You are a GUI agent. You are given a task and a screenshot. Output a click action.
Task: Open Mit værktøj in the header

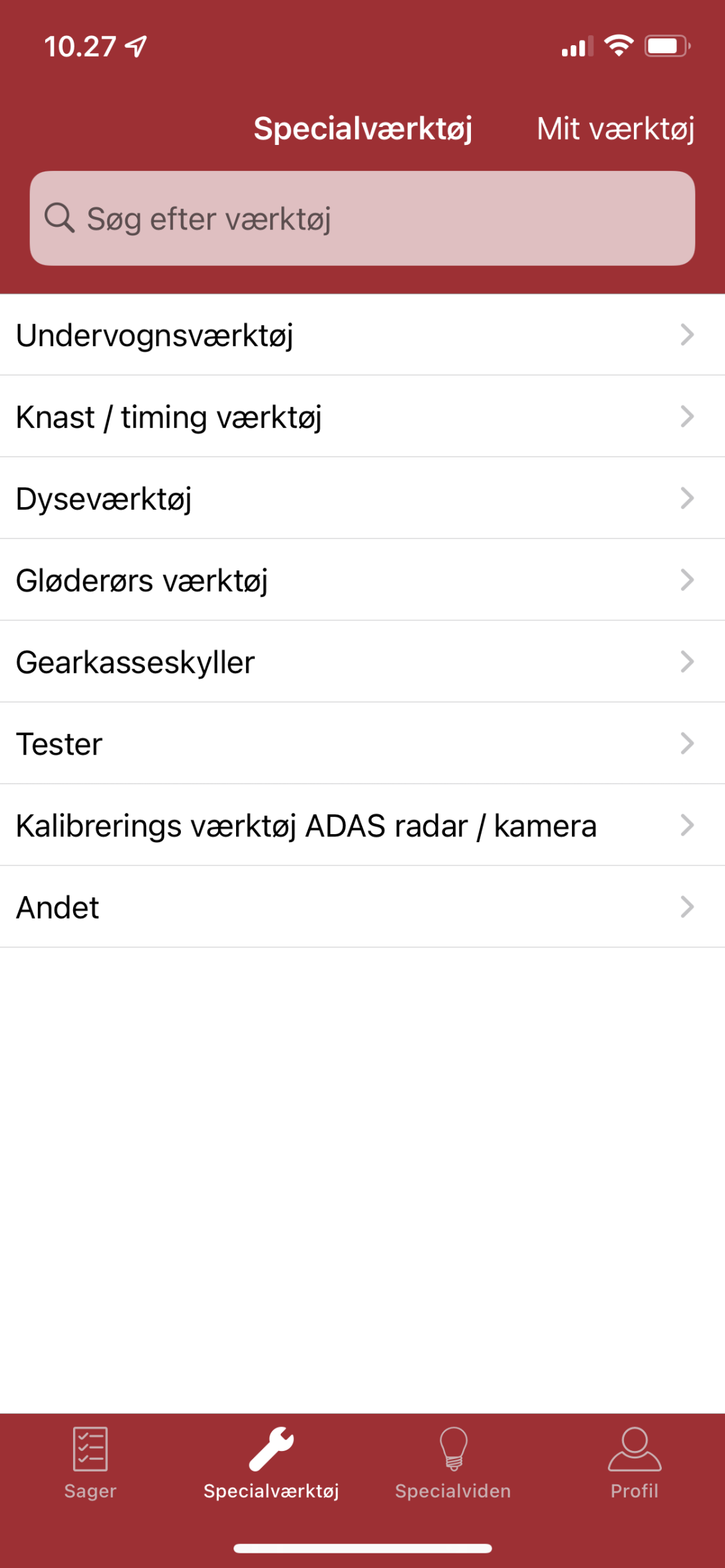tap(615, 129)
